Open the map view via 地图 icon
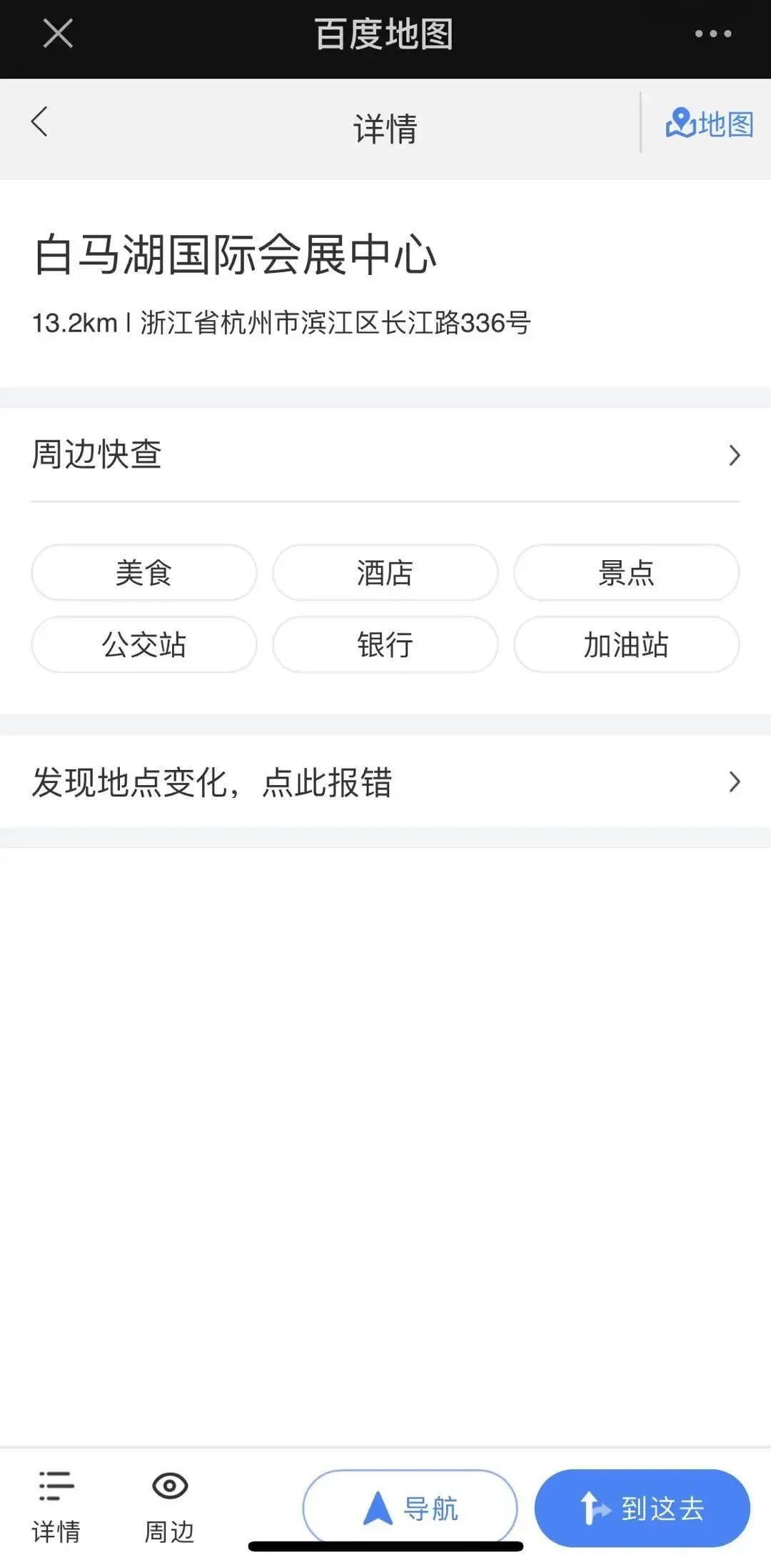The width and height of the screenshot is (771, 1568). tap(709, 123)
